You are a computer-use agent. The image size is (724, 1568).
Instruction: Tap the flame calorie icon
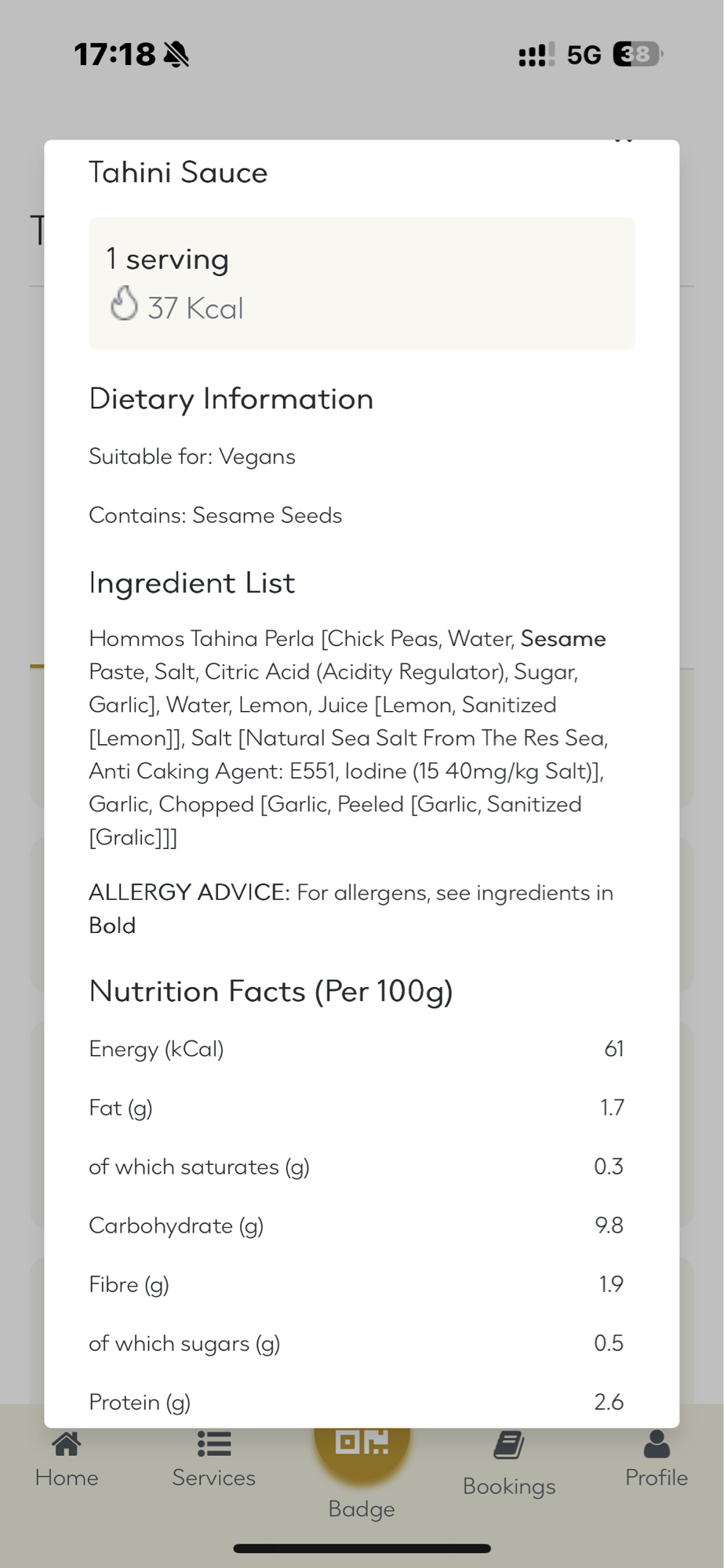click(x=126, y=305)
